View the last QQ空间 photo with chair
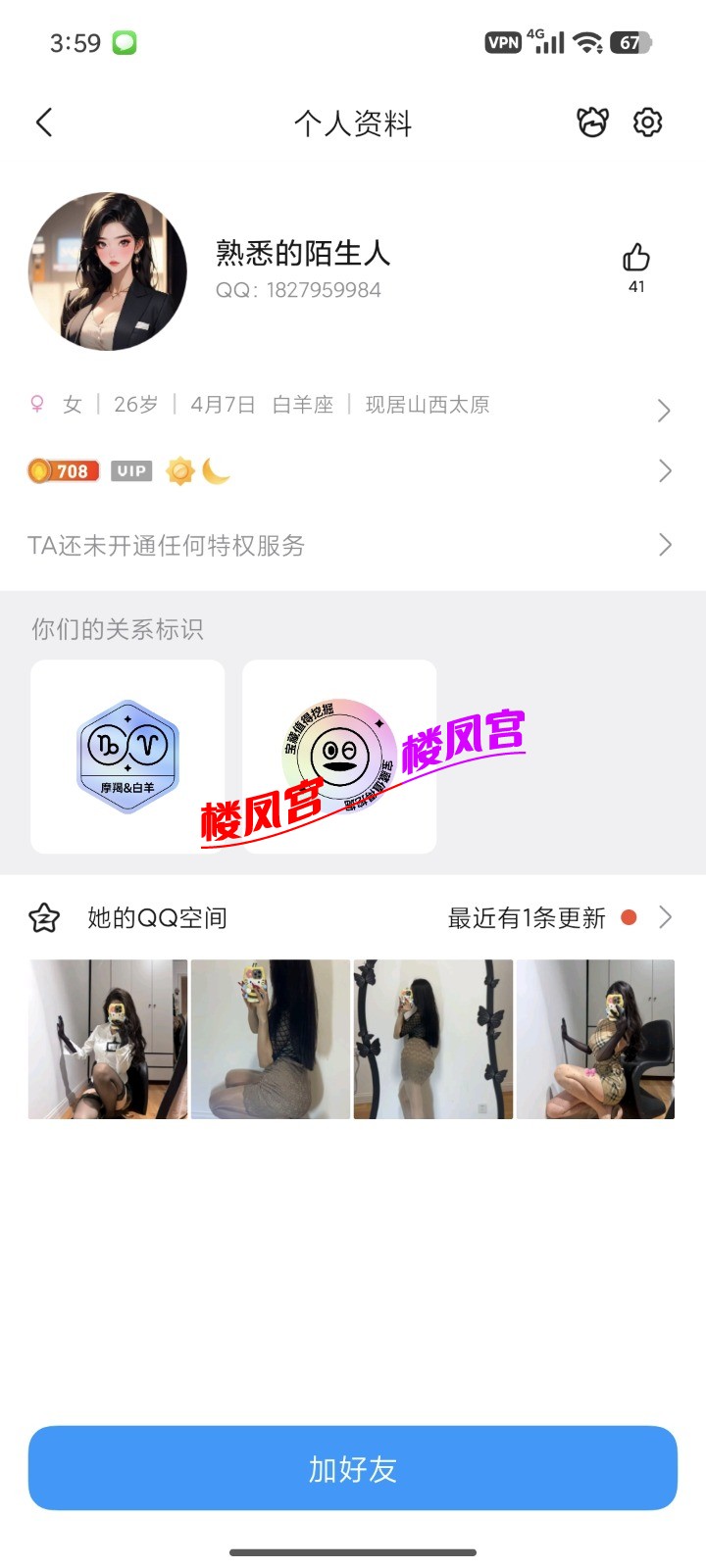The image size is (706, 1568). (595, 1039)
